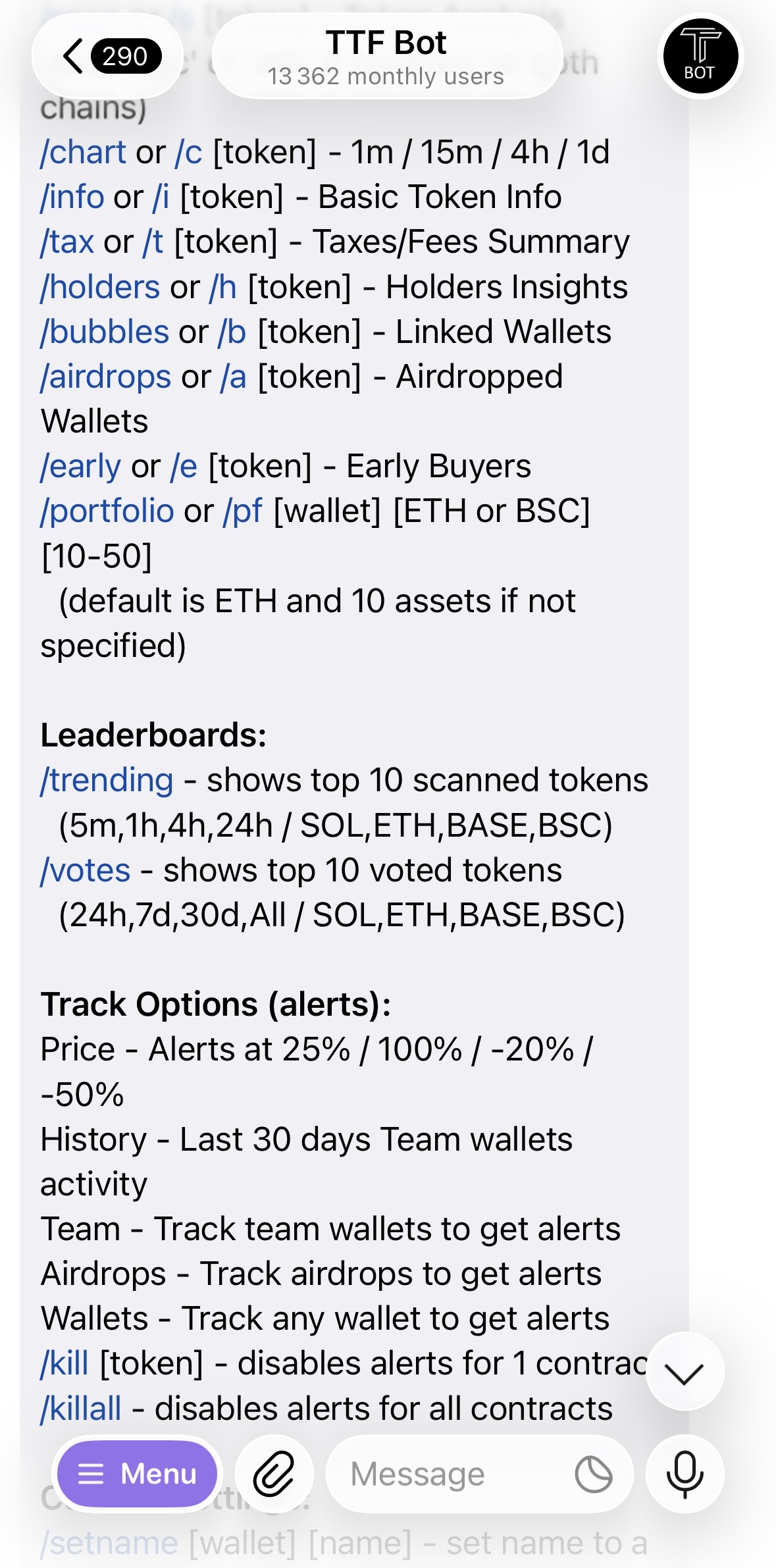Record a voice message with microphone

click(x=685, y=1473)
